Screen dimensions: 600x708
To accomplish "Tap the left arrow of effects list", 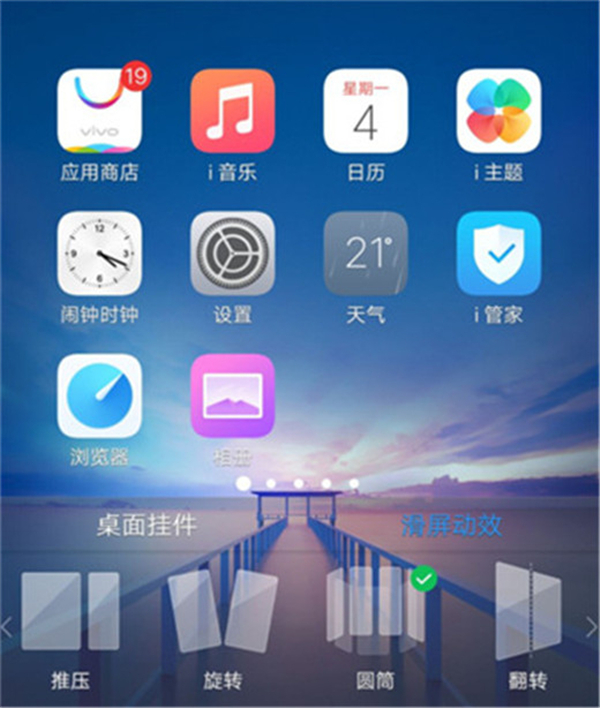I will [x=8, y=627].
